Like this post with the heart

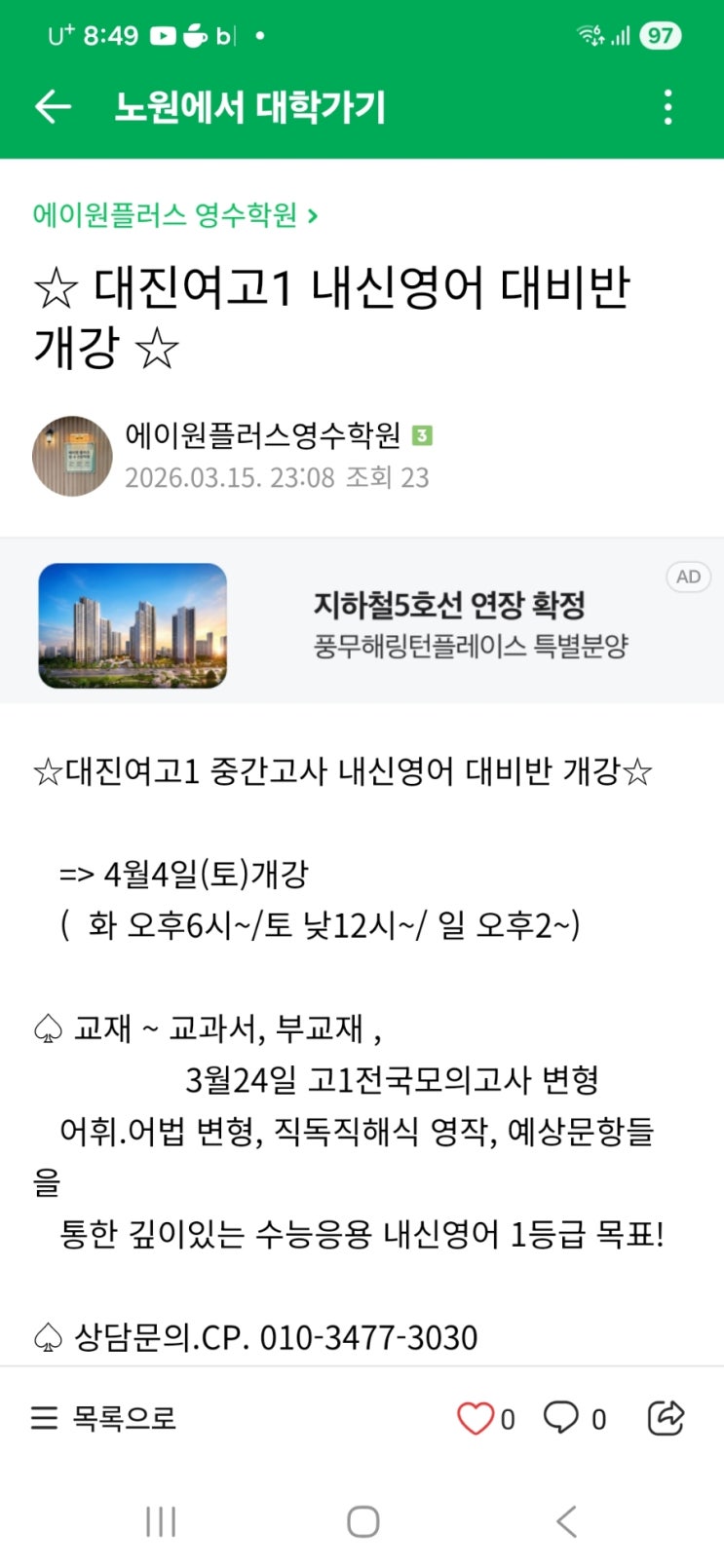476,1418
